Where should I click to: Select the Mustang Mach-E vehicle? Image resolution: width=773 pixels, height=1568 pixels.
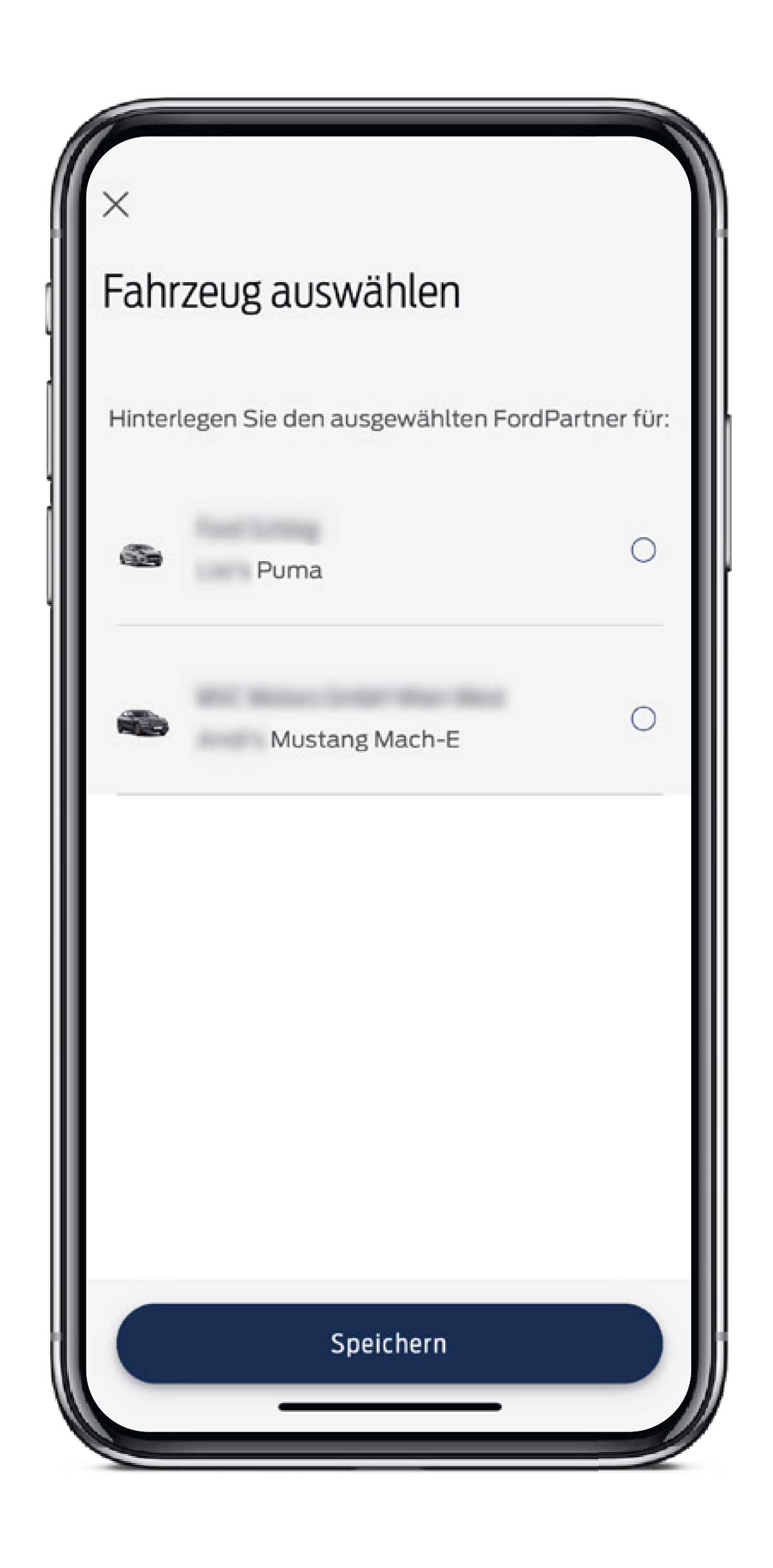tap(642, 718)
